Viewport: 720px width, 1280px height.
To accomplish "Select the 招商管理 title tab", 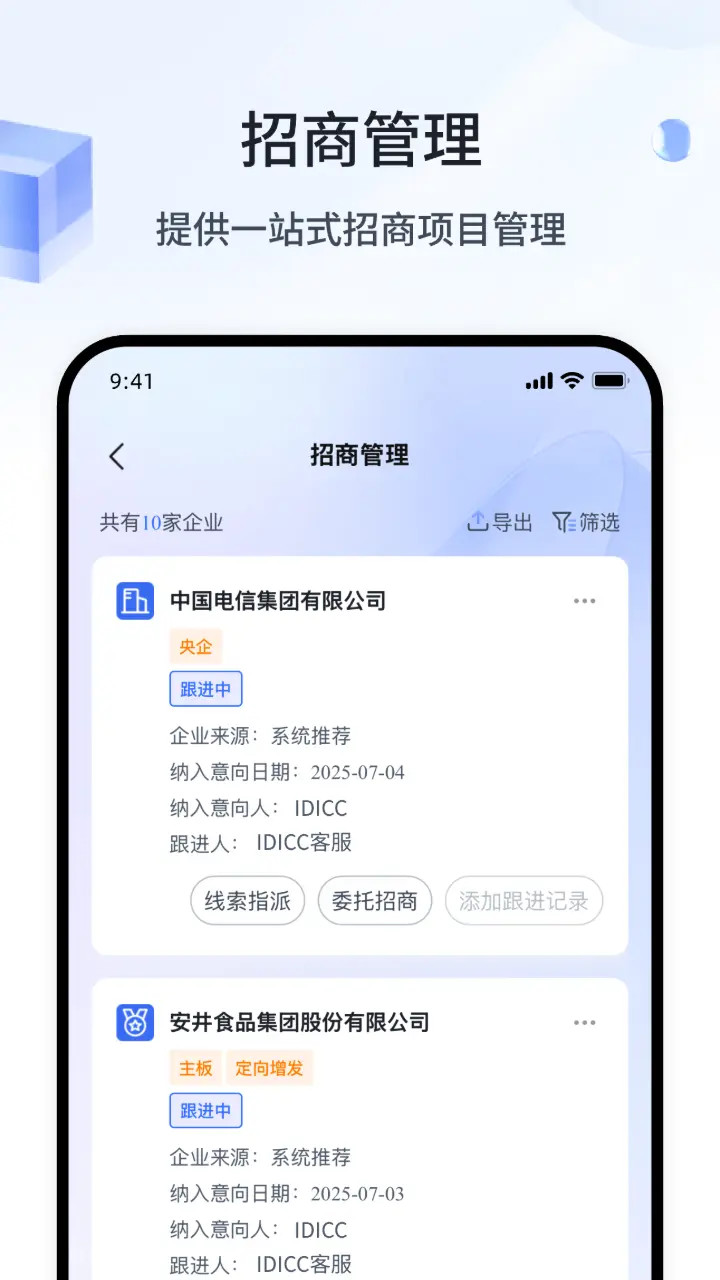I will [x=359, y=456].
